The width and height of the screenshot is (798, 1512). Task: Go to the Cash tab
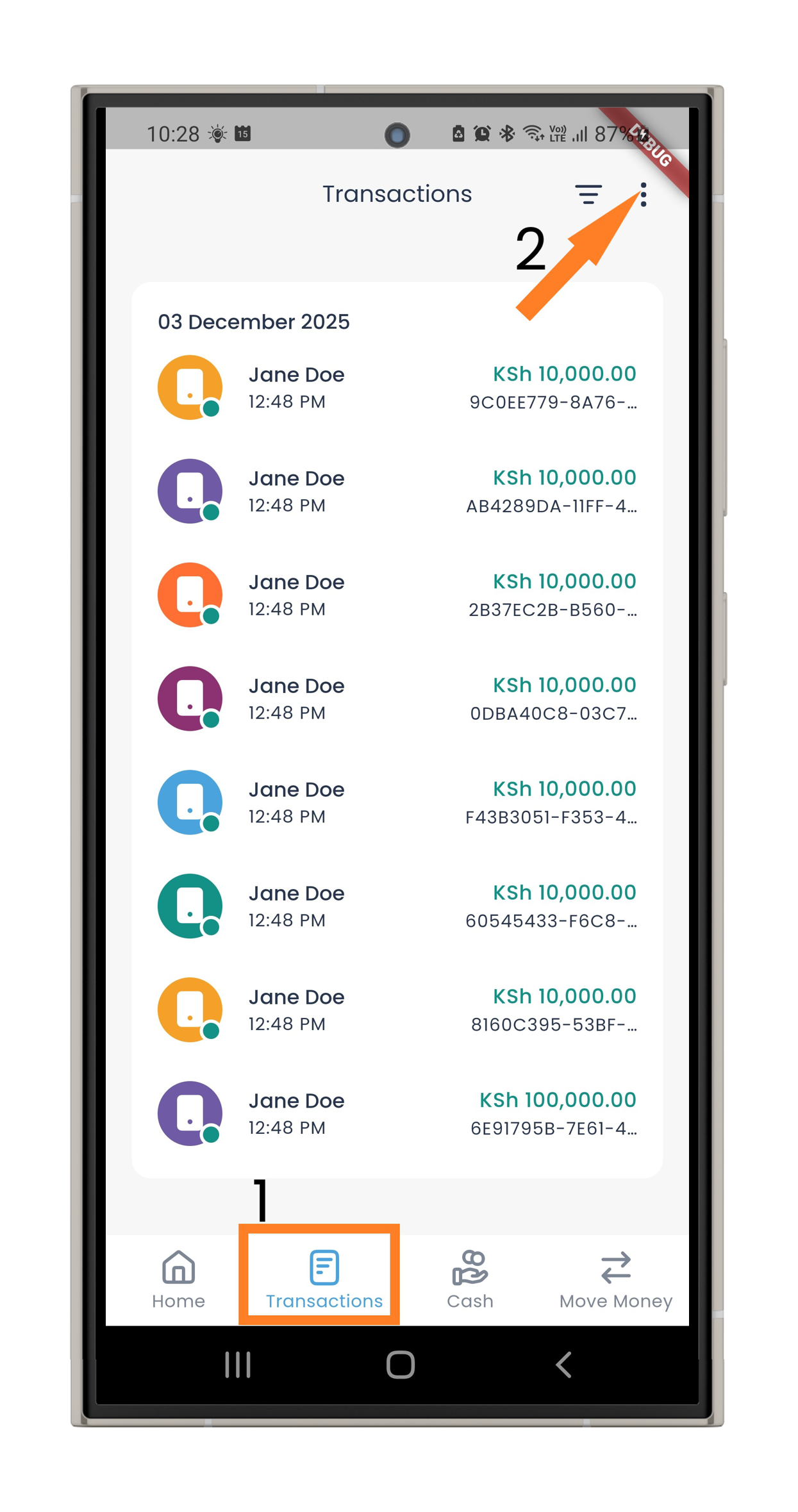(x=470, y=1279)
